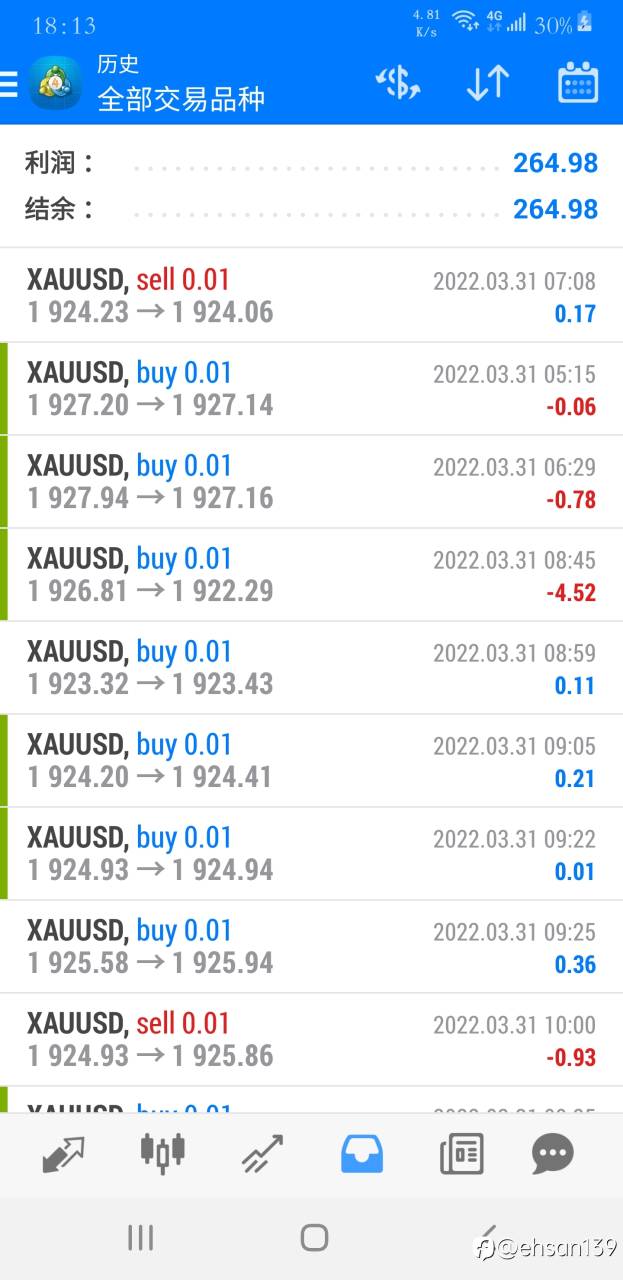
Task: Open the calendar date range picker
Action: tap(577, 84)
